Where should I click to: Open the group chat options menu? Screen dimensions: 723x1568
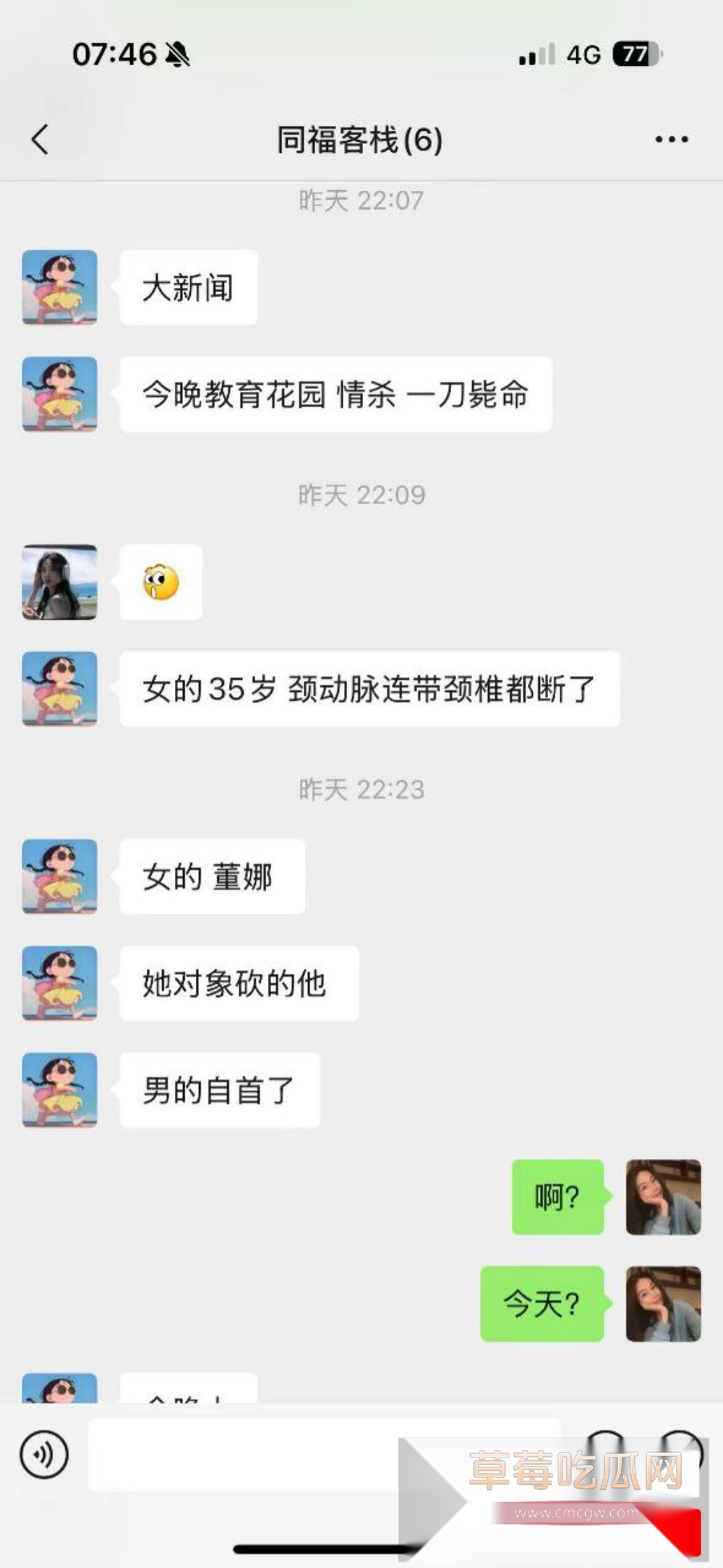point(671,139)
